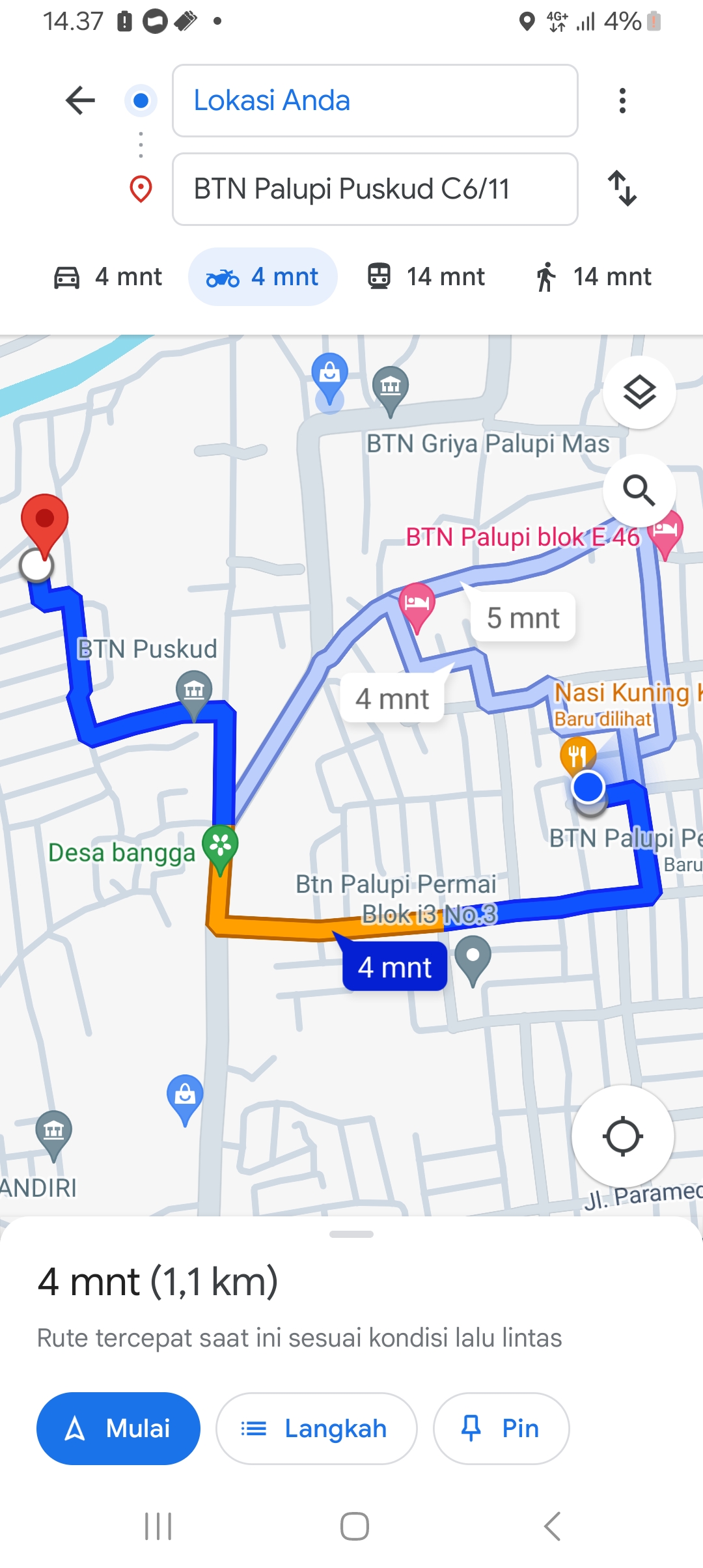This screenshot has width=703, height=1568.
Task: Edit the Lokasi Anda starting point field
Action: coord(375,101)
